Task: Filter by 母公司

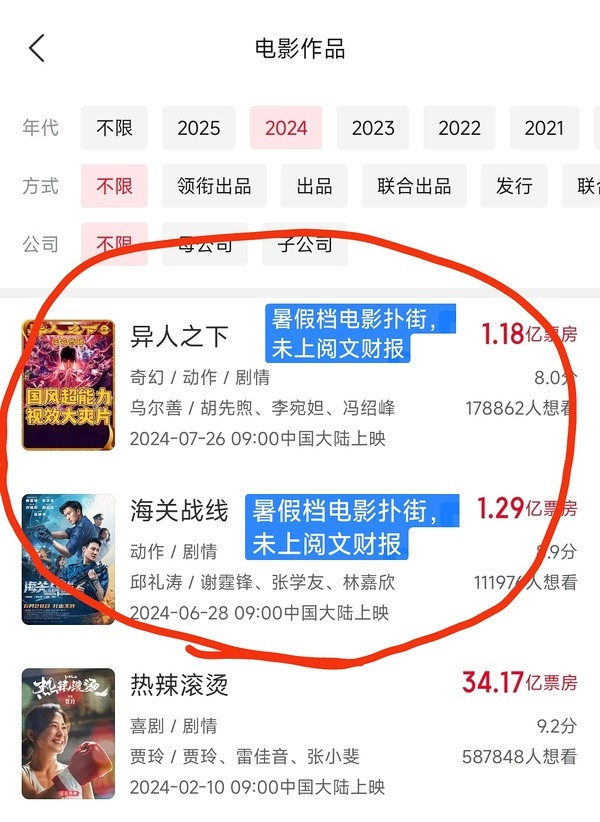Action: [x=205, y=244]
